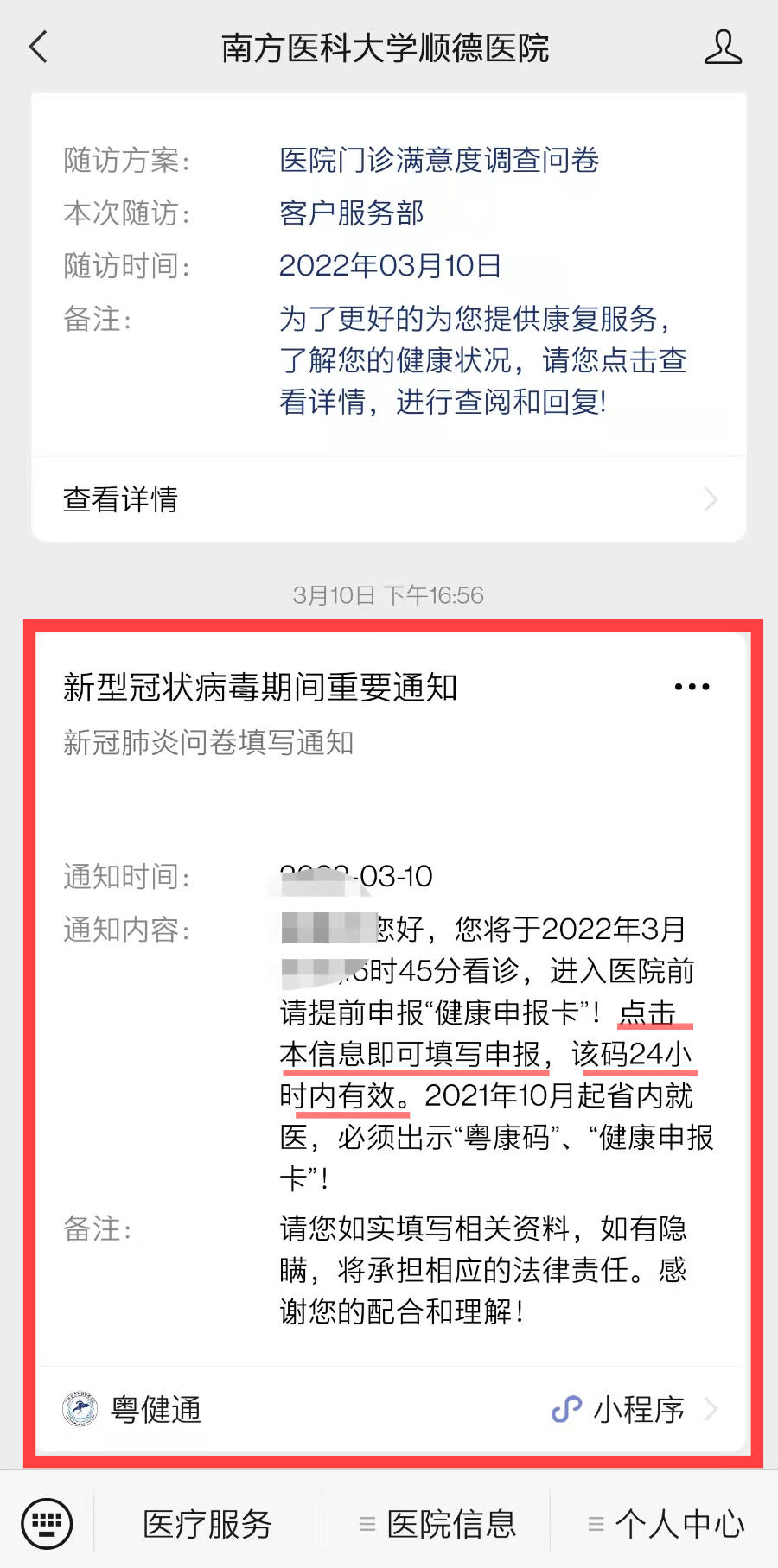
Task: Open the 粤健通 mini program link
Action: coord(389,1410)
